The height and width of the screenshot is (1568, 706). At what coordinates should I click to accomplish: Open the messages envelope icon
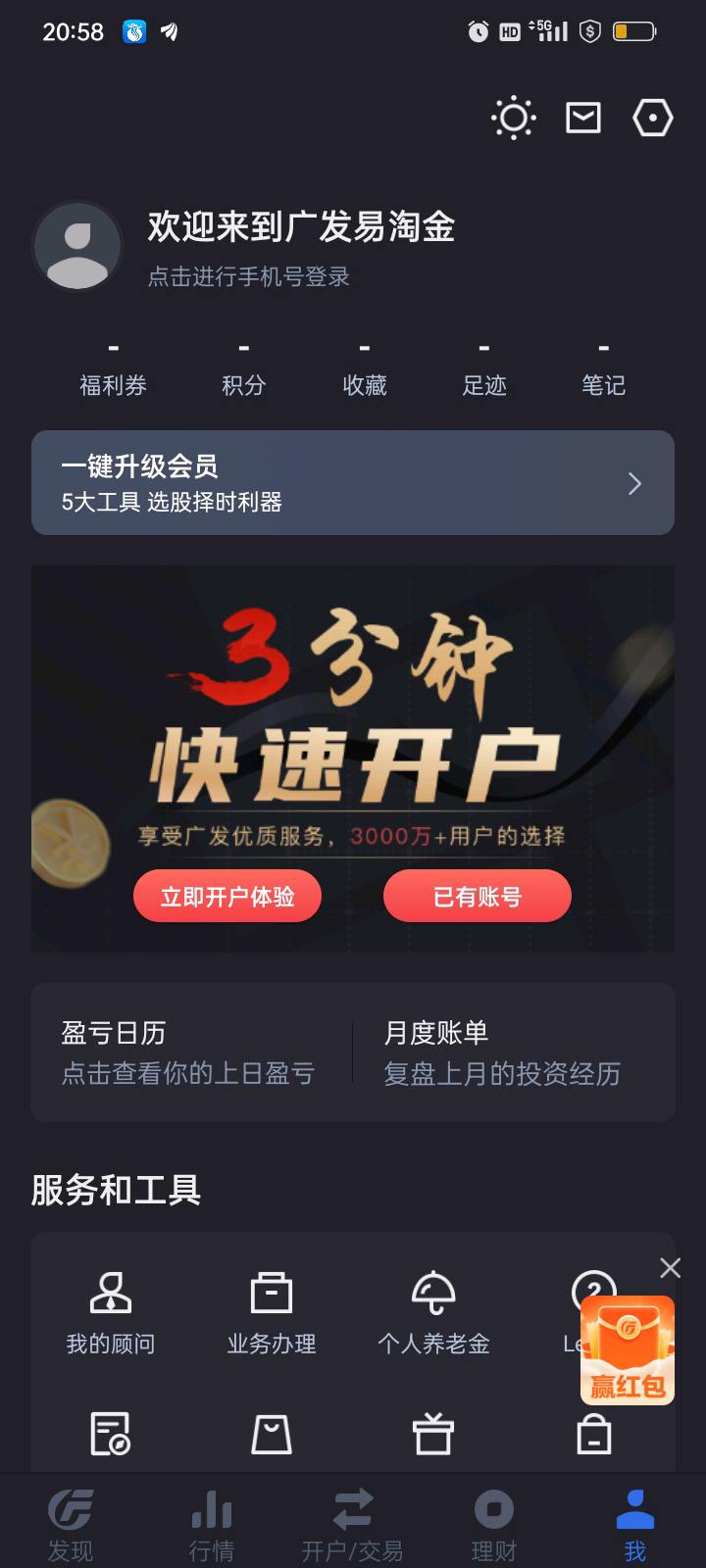click(x=583, y=118)
